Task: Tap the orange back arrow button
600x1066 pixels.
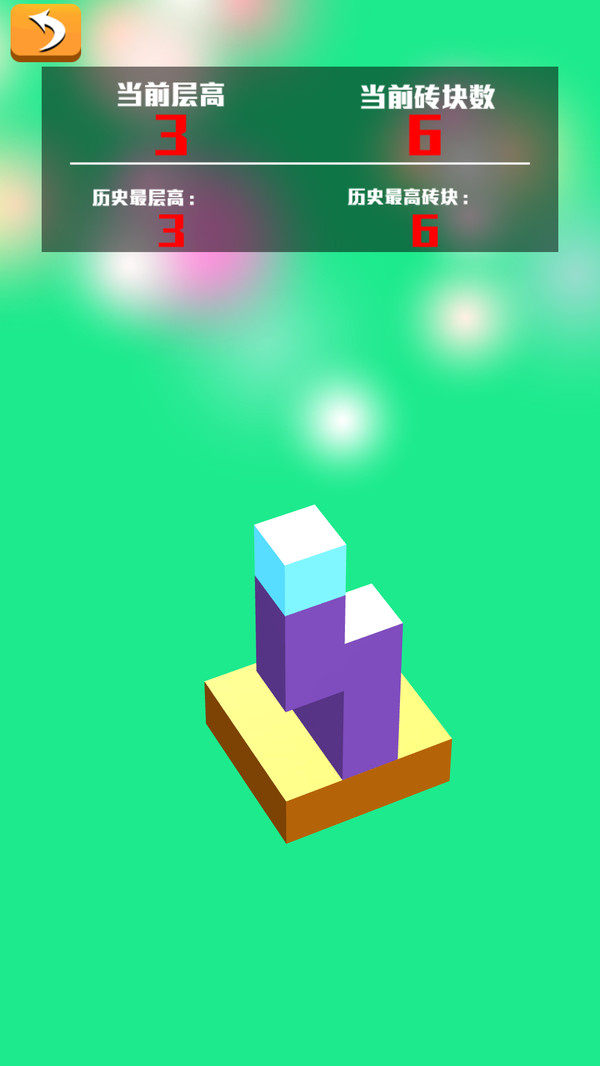Action: tap(45, 32)
